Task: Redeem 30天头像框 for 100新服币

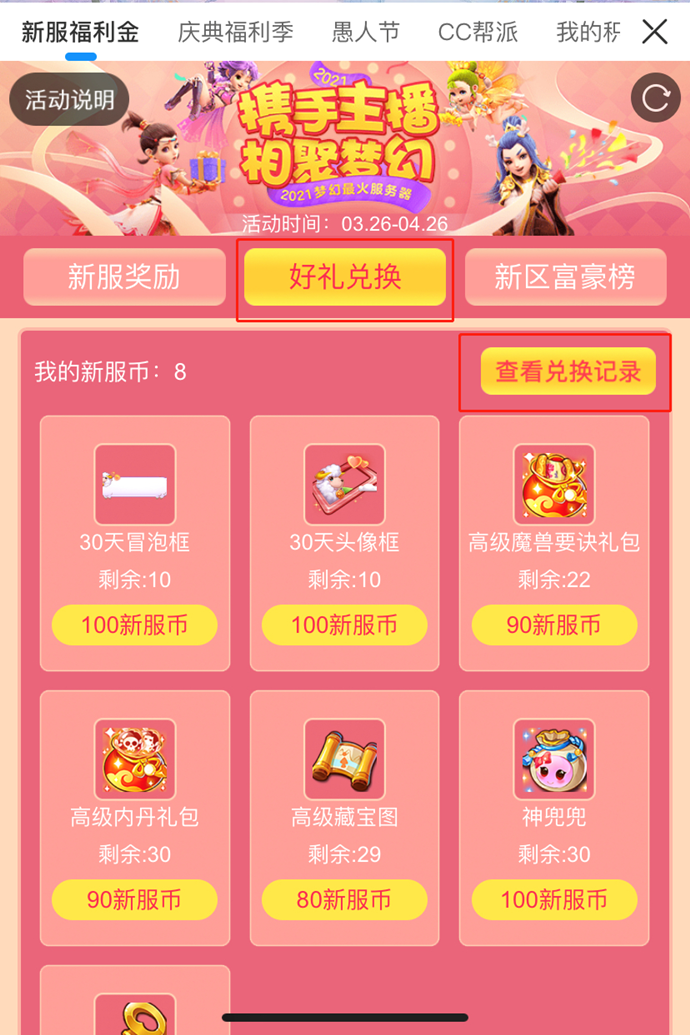Action: coord(344,625)
